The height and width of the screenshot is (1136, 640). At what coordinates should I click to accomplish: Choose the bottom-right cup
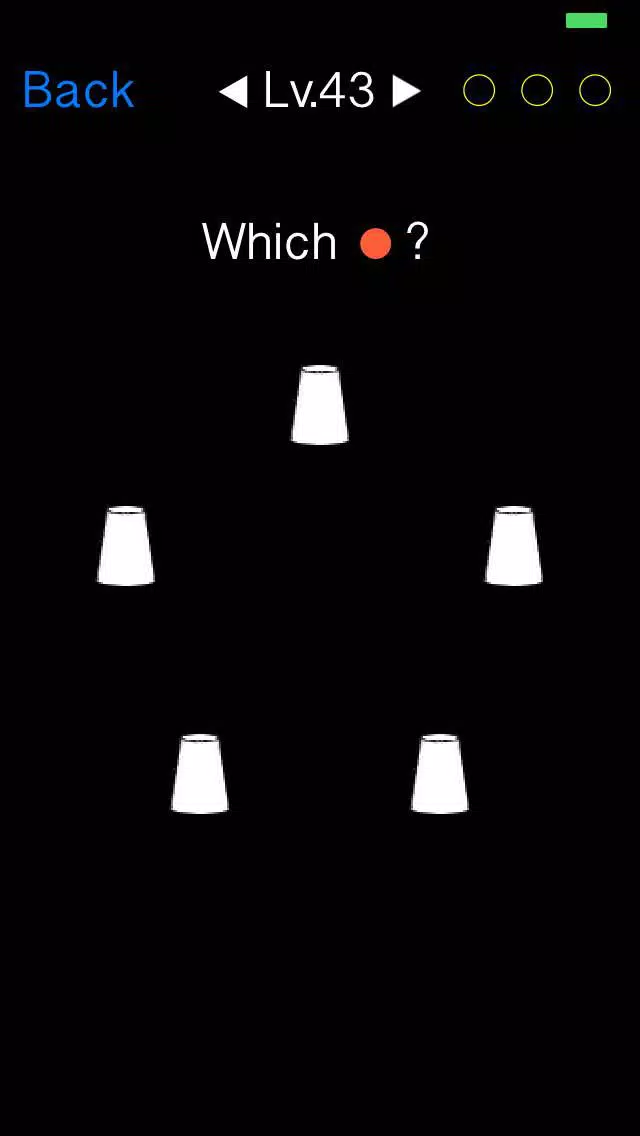tap(440, 774)
